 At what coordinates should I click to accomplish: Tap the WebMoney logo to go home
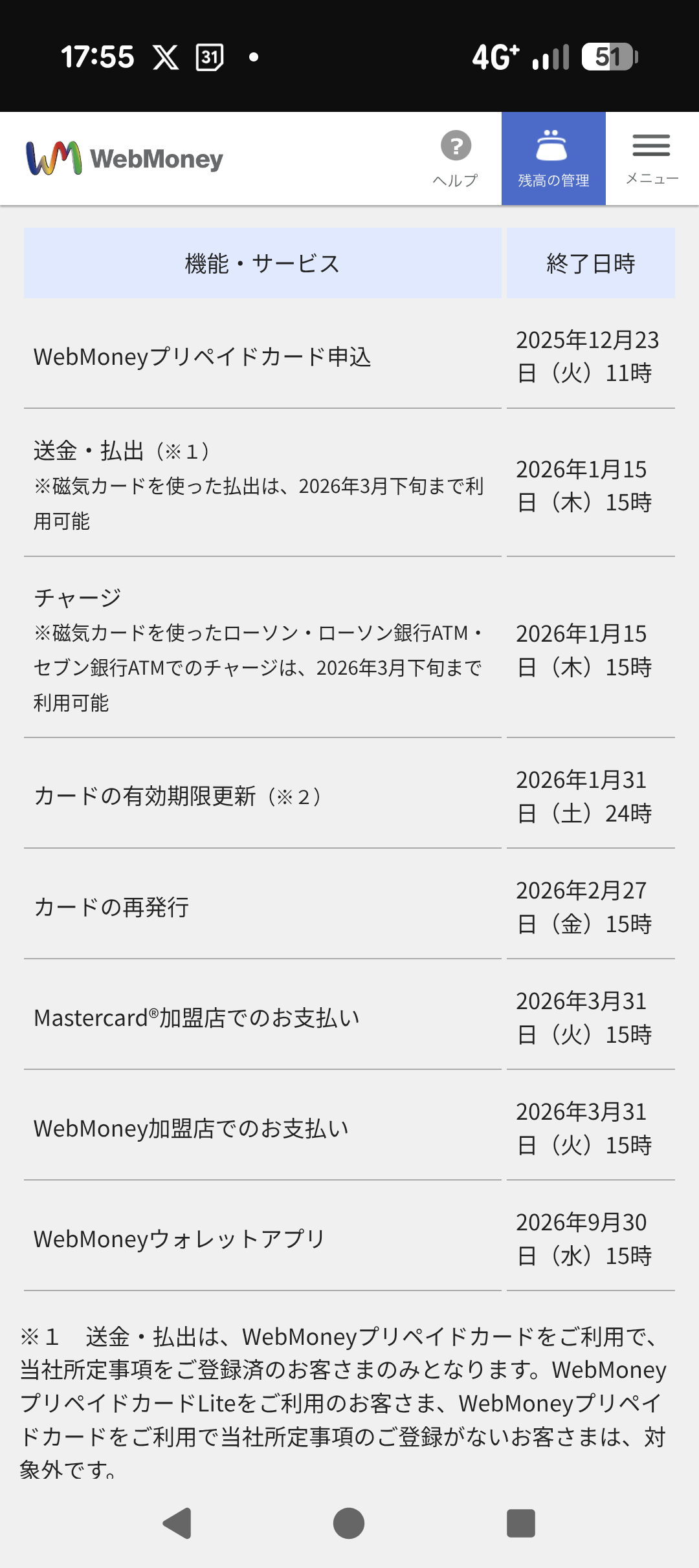pyautogui.click(x=124, y=158)
